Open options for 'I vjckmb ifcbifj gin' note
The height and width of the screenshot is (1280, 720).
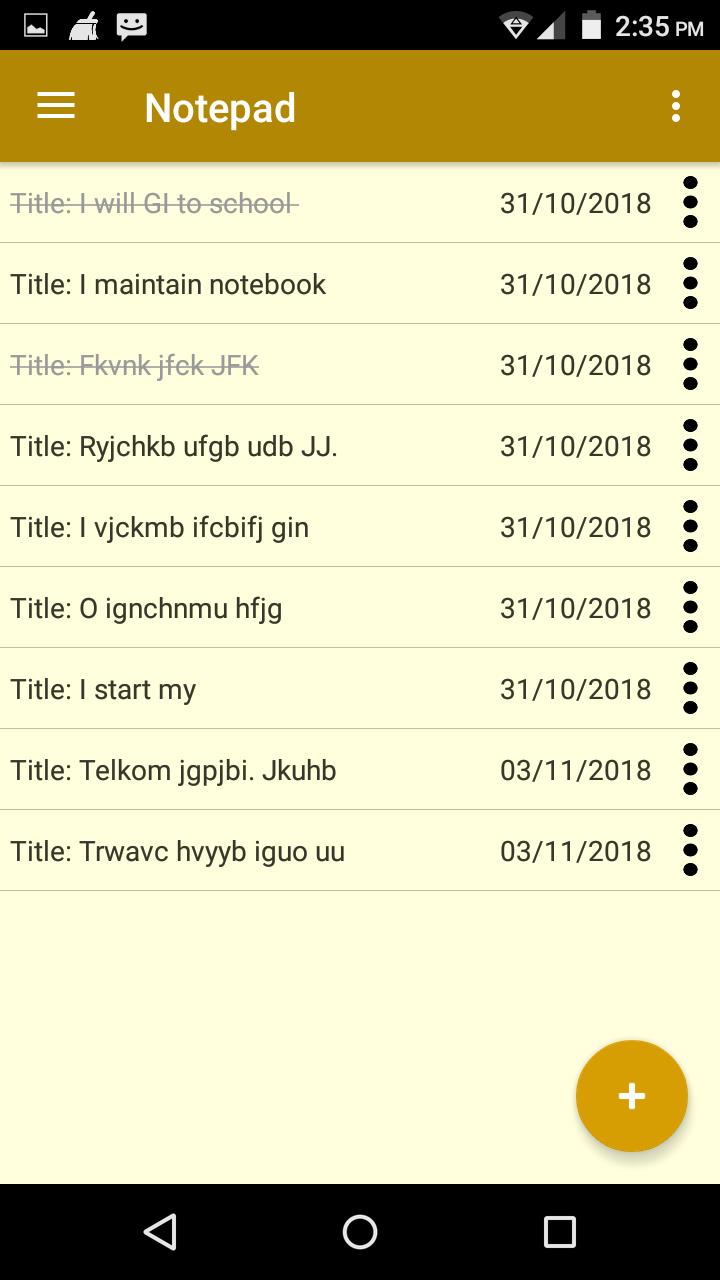click(690, 527)
